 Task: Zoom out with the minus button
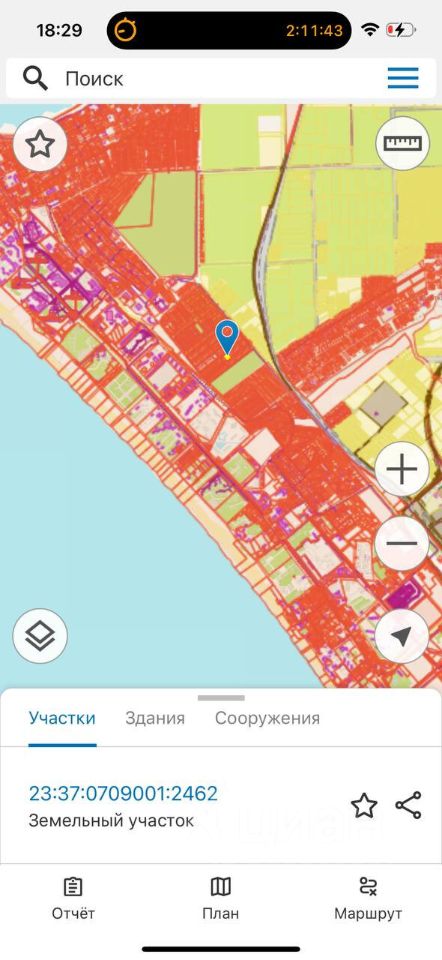click(x=402, y=544)
